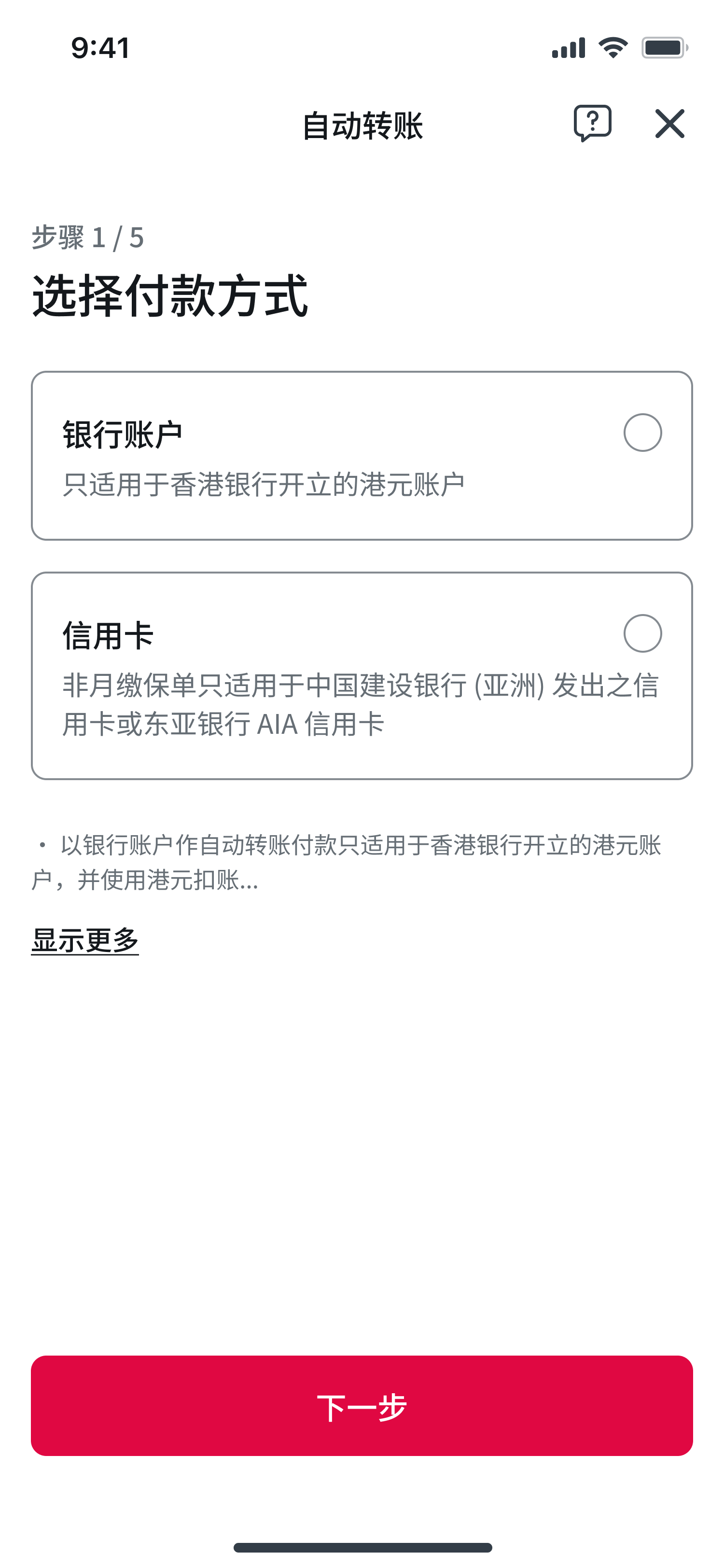Image resolution: width=724 pixels, height=1568 pixels.
Task: Tap the 下一步 button
Action: pos(362,1406)
